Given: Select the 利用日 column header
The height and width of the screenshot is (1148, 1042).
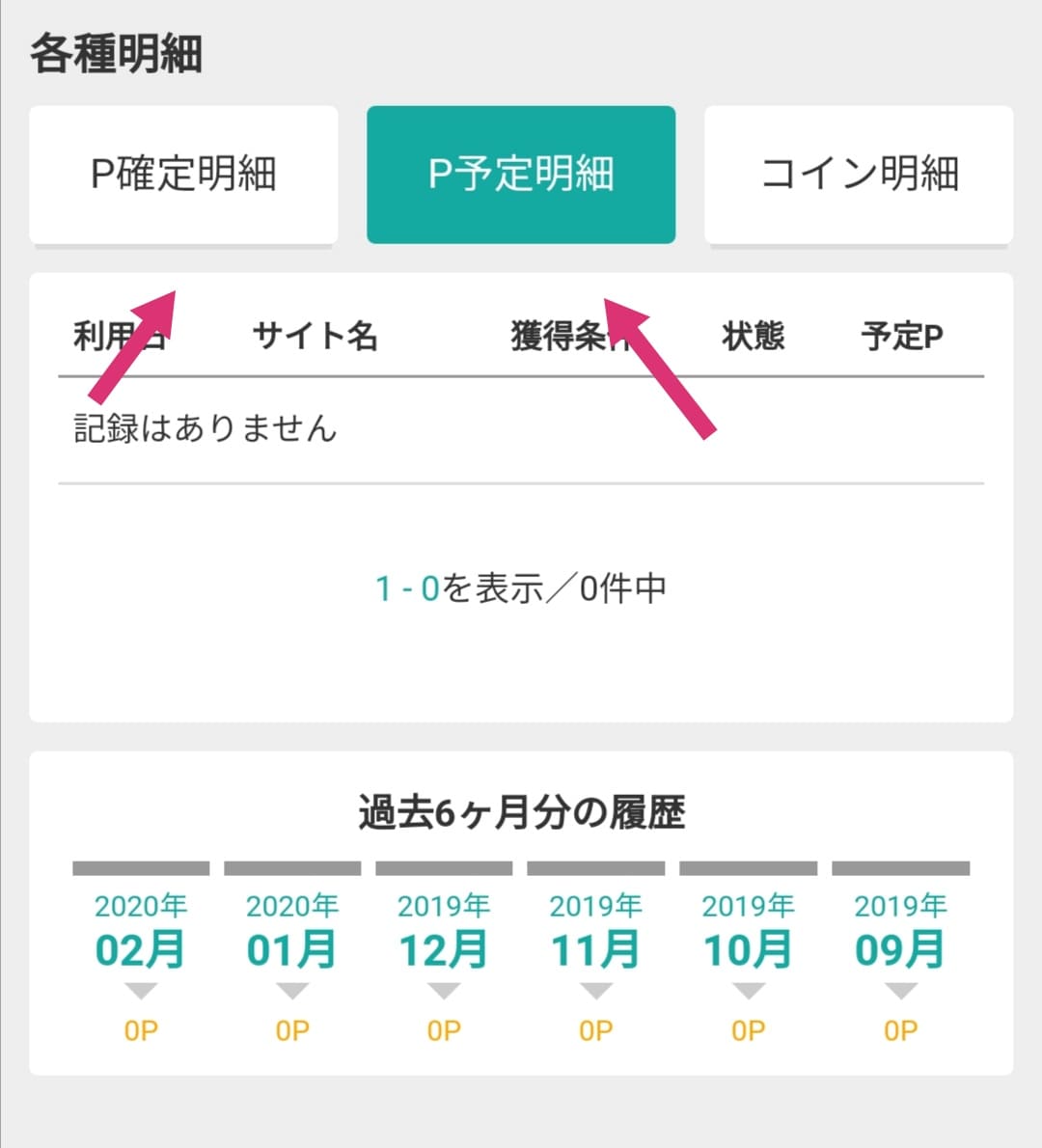Looking at the screenshot, I should click(116, 337).
